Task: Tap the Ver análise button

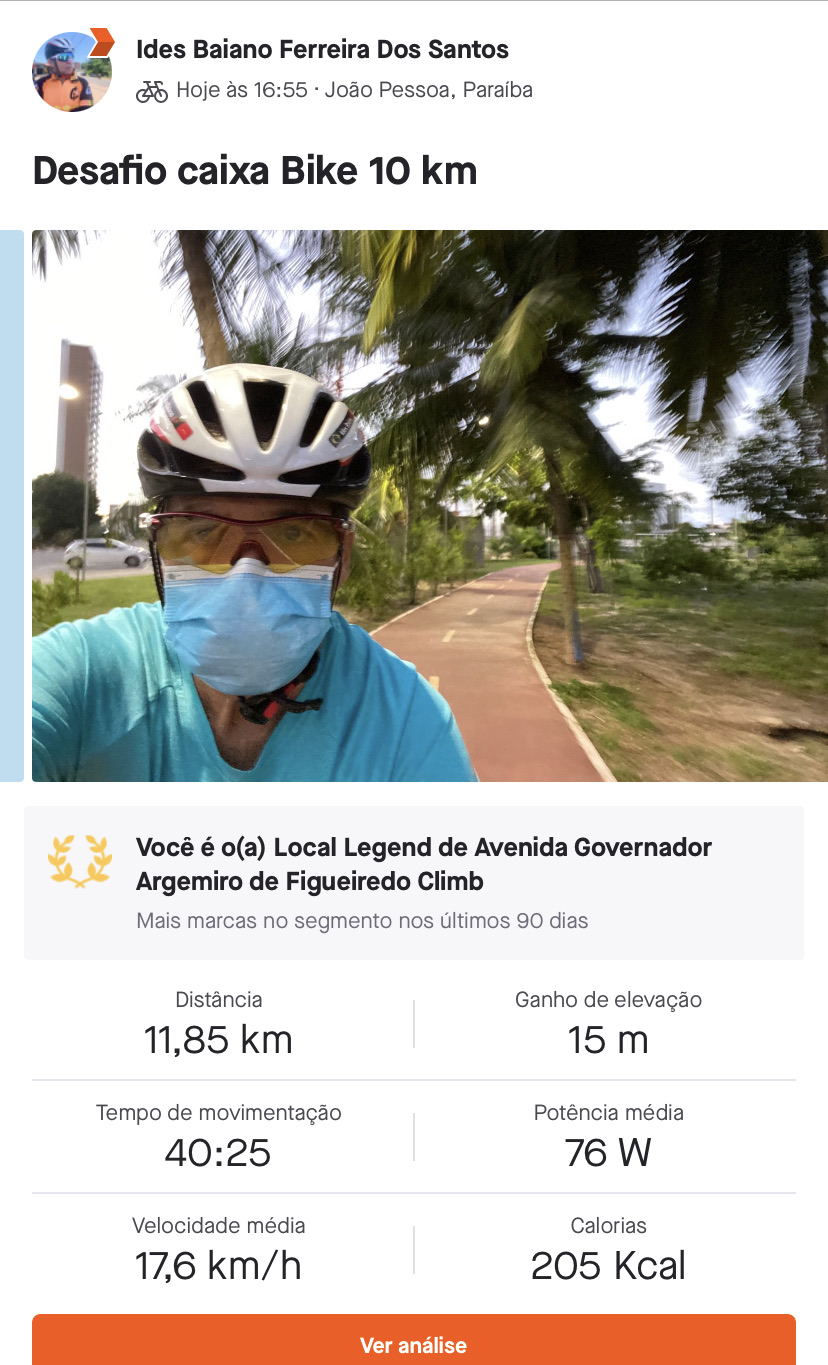Action: pyautogui.click(x=414, y=1340)
